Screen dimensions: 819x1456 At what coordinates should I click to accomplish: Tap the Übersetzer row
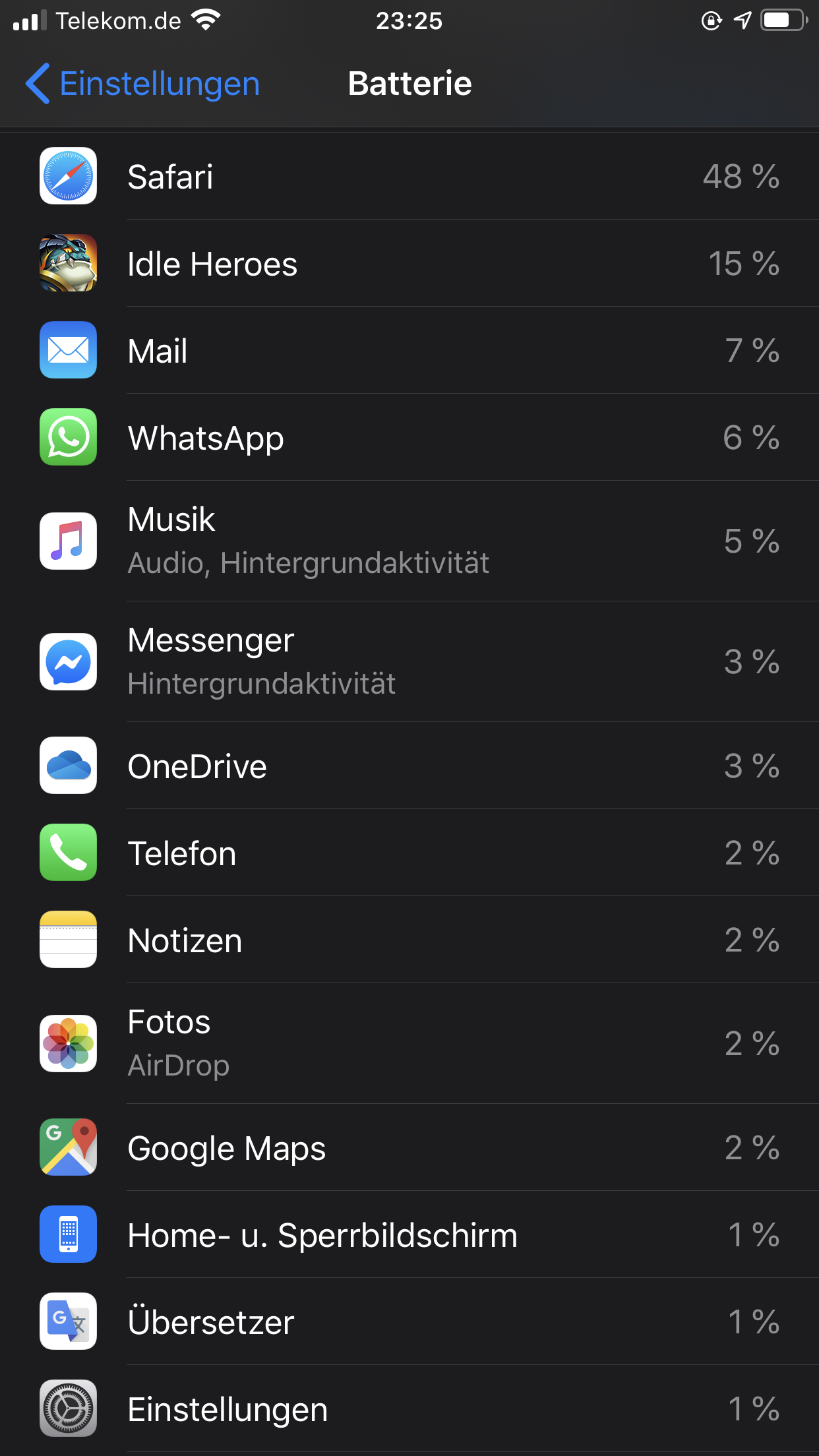[x=409, y=1322]
